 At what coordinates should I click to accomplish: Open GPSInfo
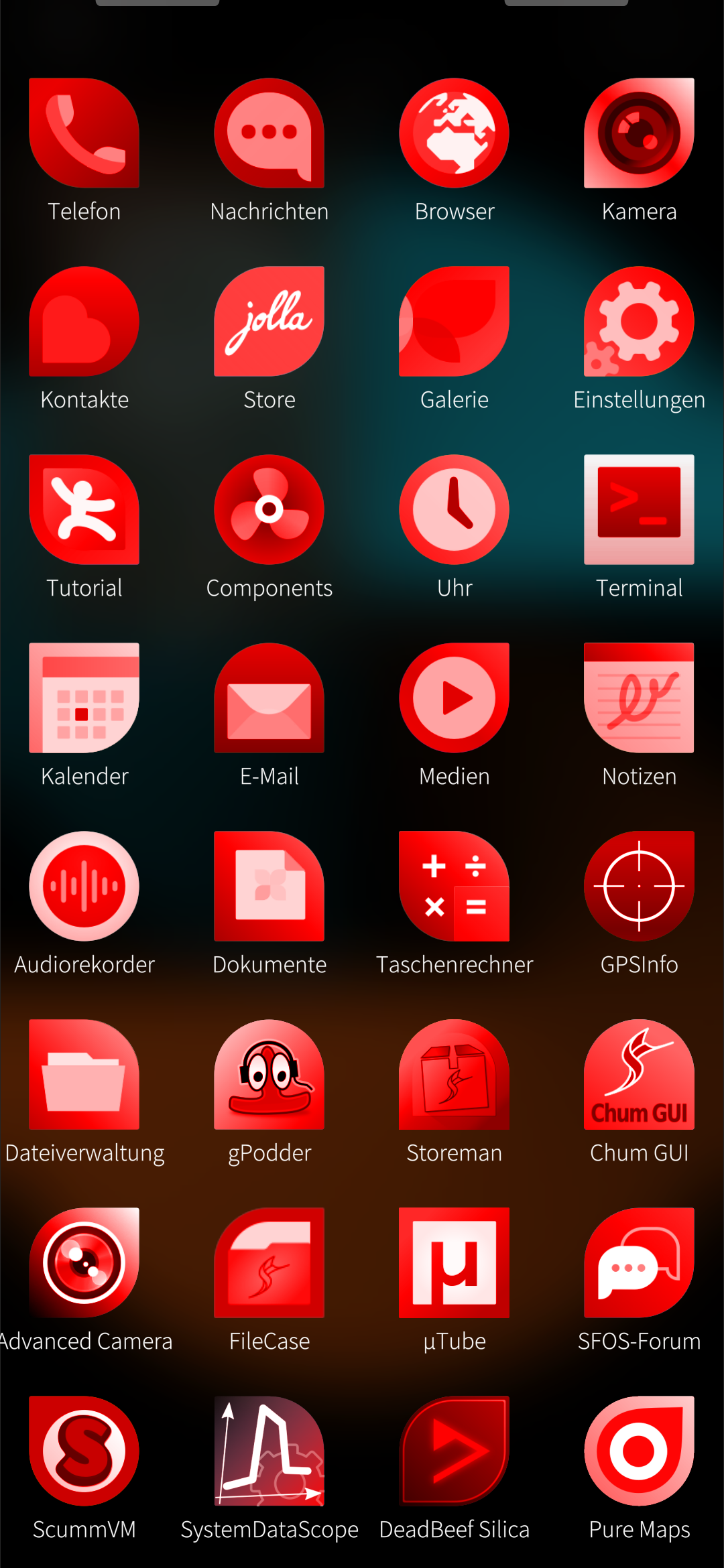639,886
